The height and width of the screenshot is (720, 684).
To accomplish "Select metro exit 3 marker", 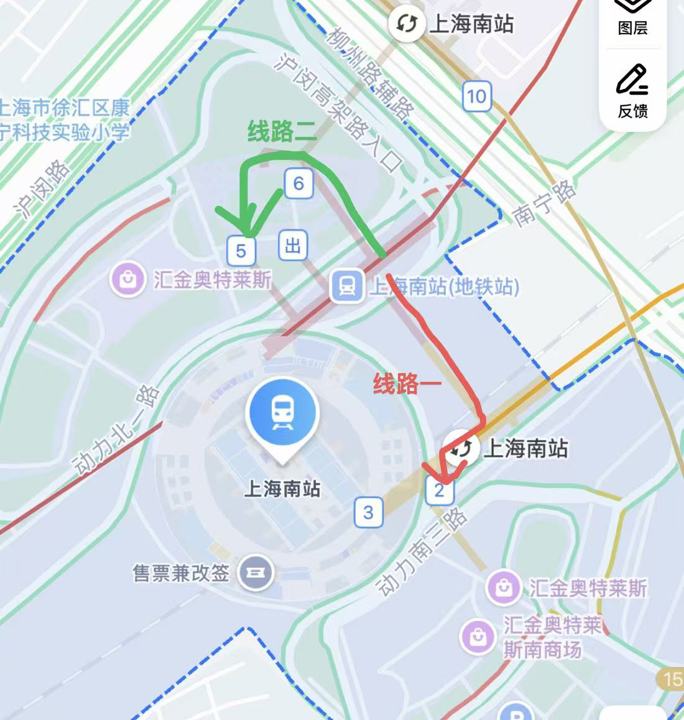I will pos(368,513).
